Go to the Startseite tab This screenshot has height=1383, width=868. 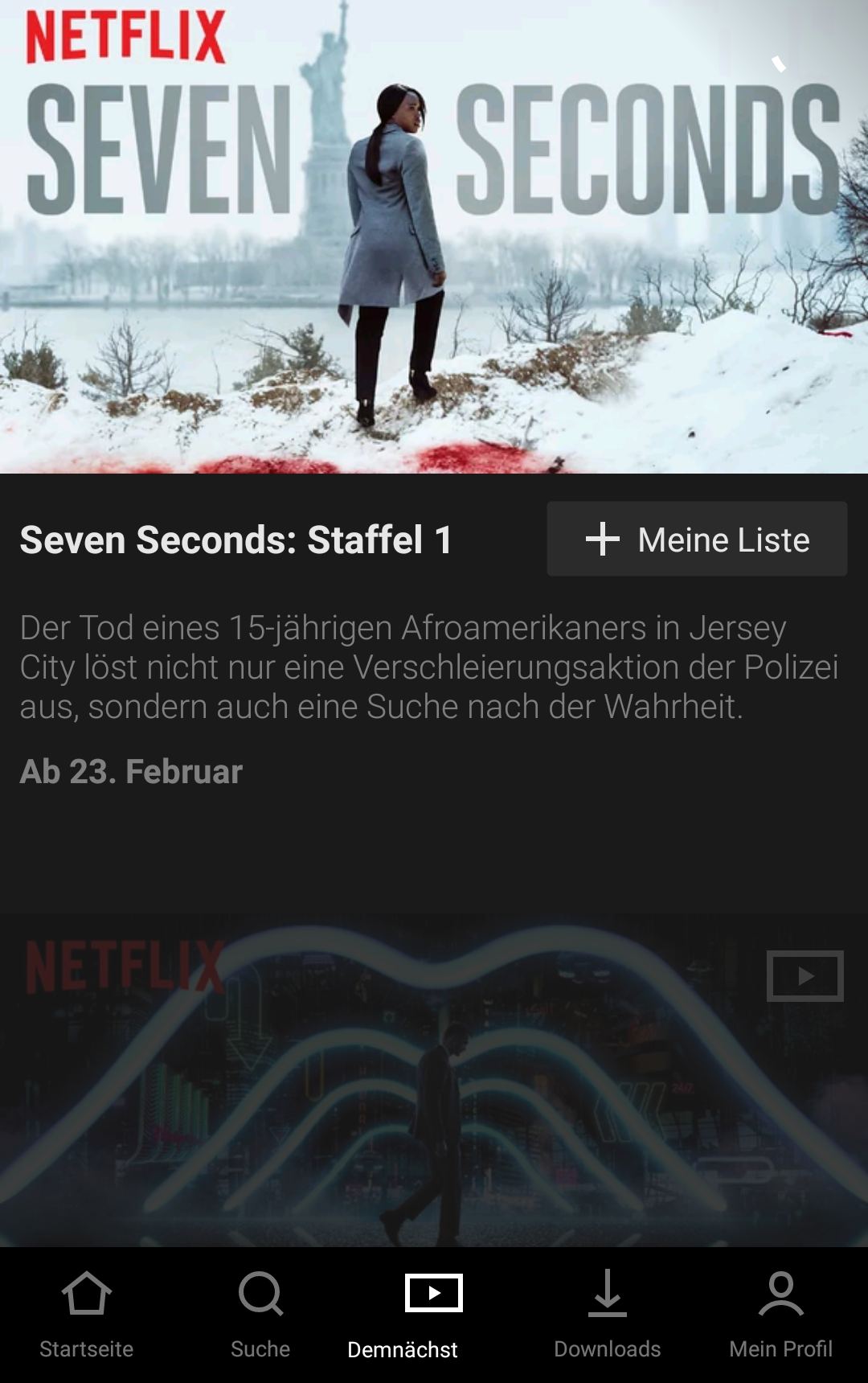(87, 1314)
